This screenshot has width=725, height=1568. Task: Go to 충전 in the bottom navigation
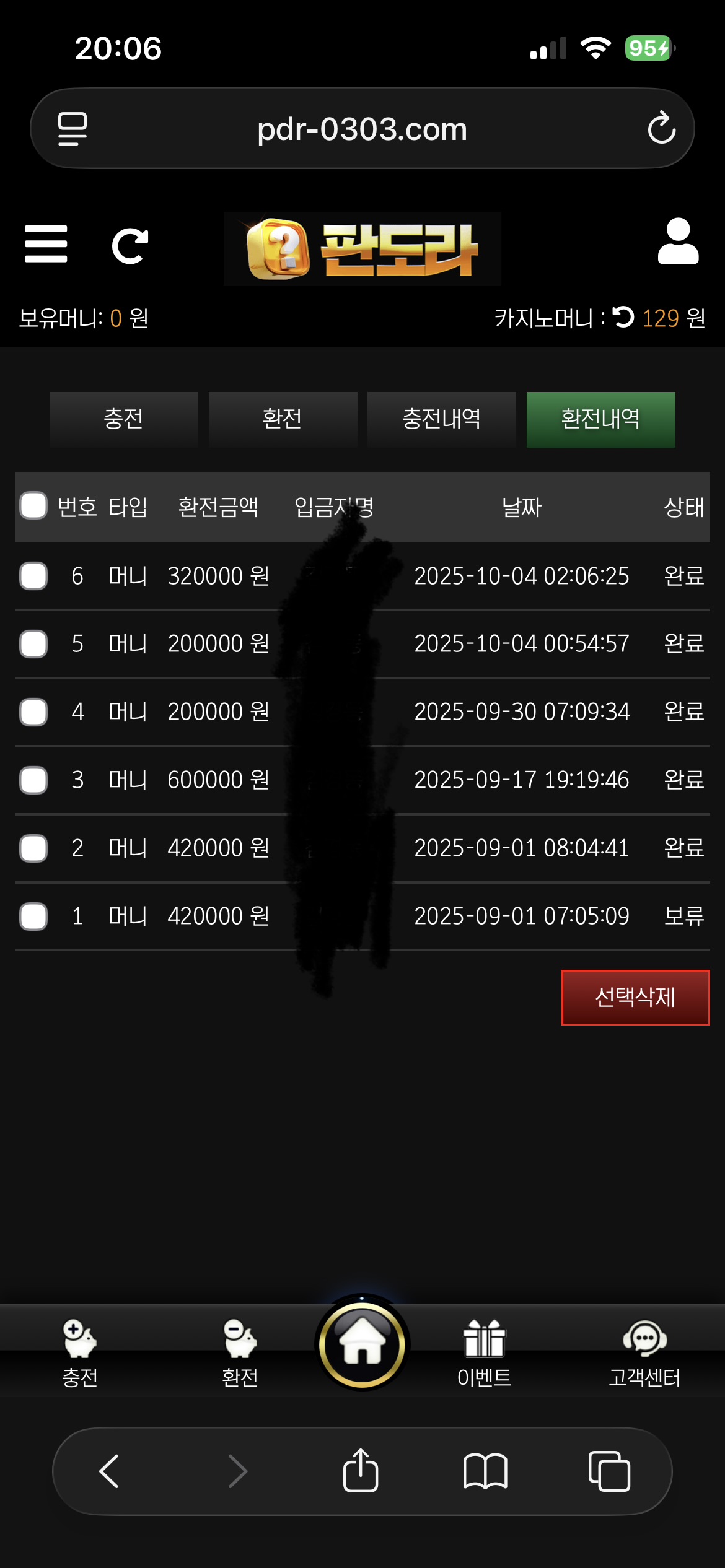[x=80, y=1353]
